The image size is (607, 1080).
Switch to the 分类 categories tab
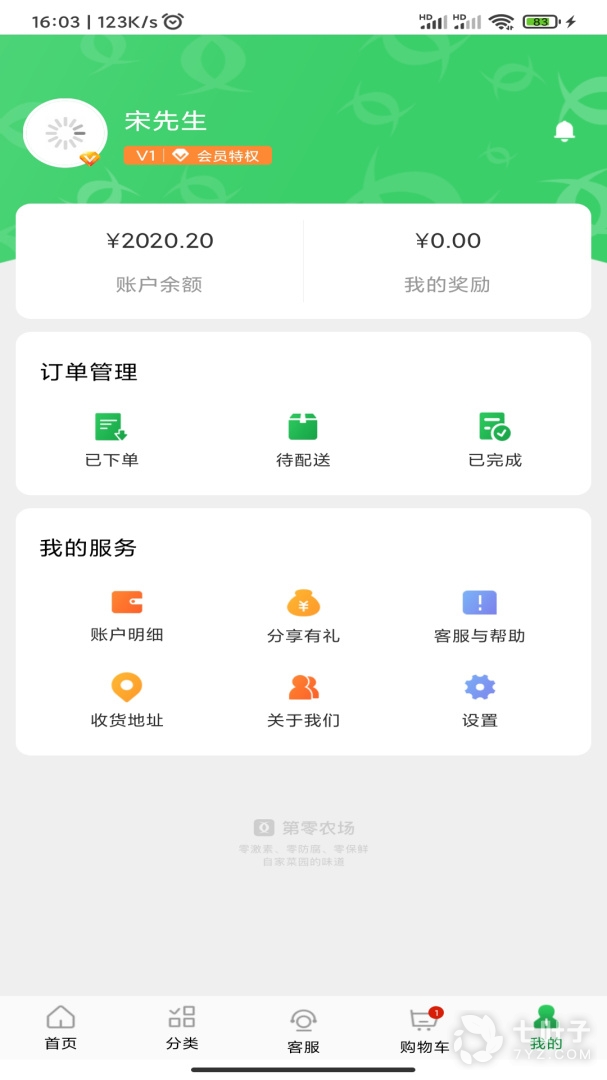[x=182, y=1028]
